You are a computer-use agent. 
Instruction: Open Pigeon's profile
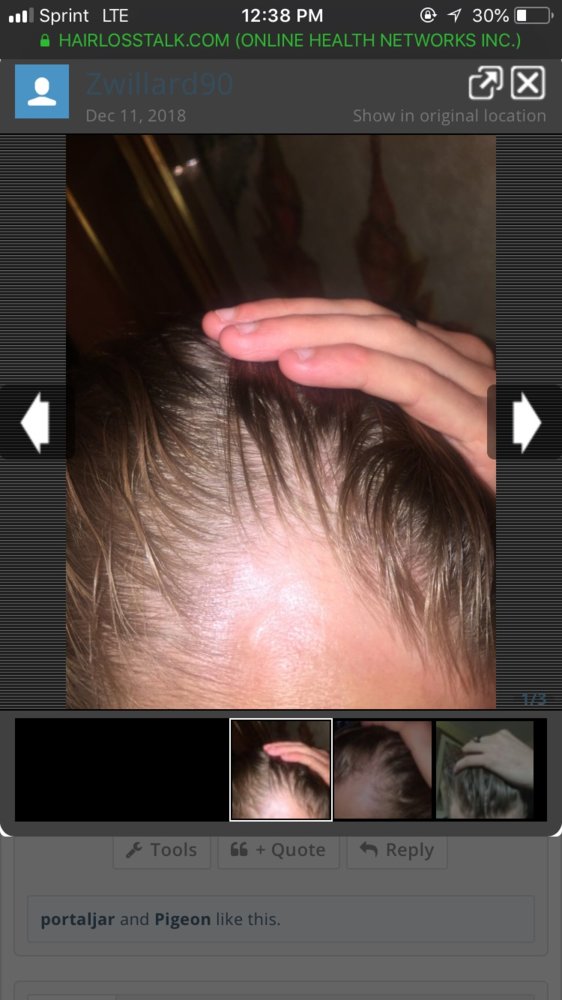click(182, 920)
